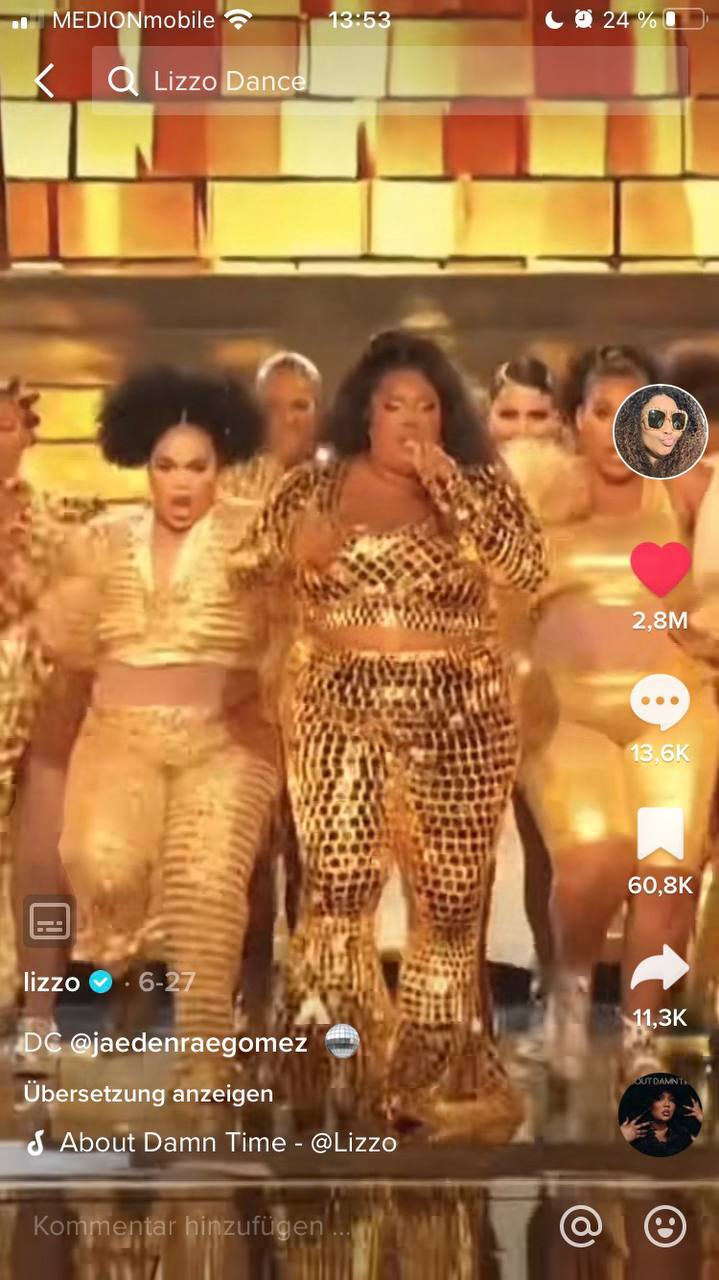Open the emoji picker icon

(x=665, y=1226)
